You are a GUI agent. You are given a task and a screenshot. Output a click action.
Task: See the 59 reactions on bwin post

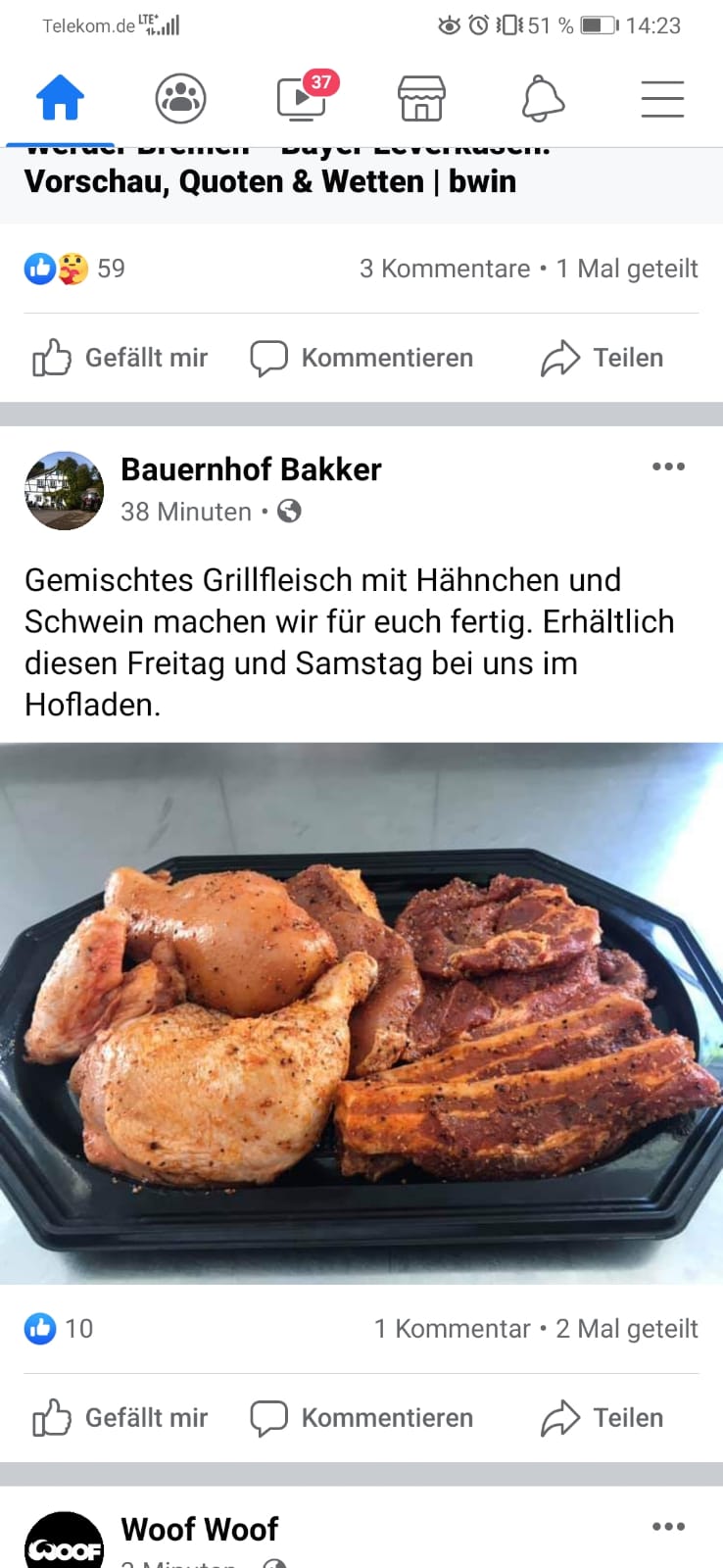(x=74, y=269)
